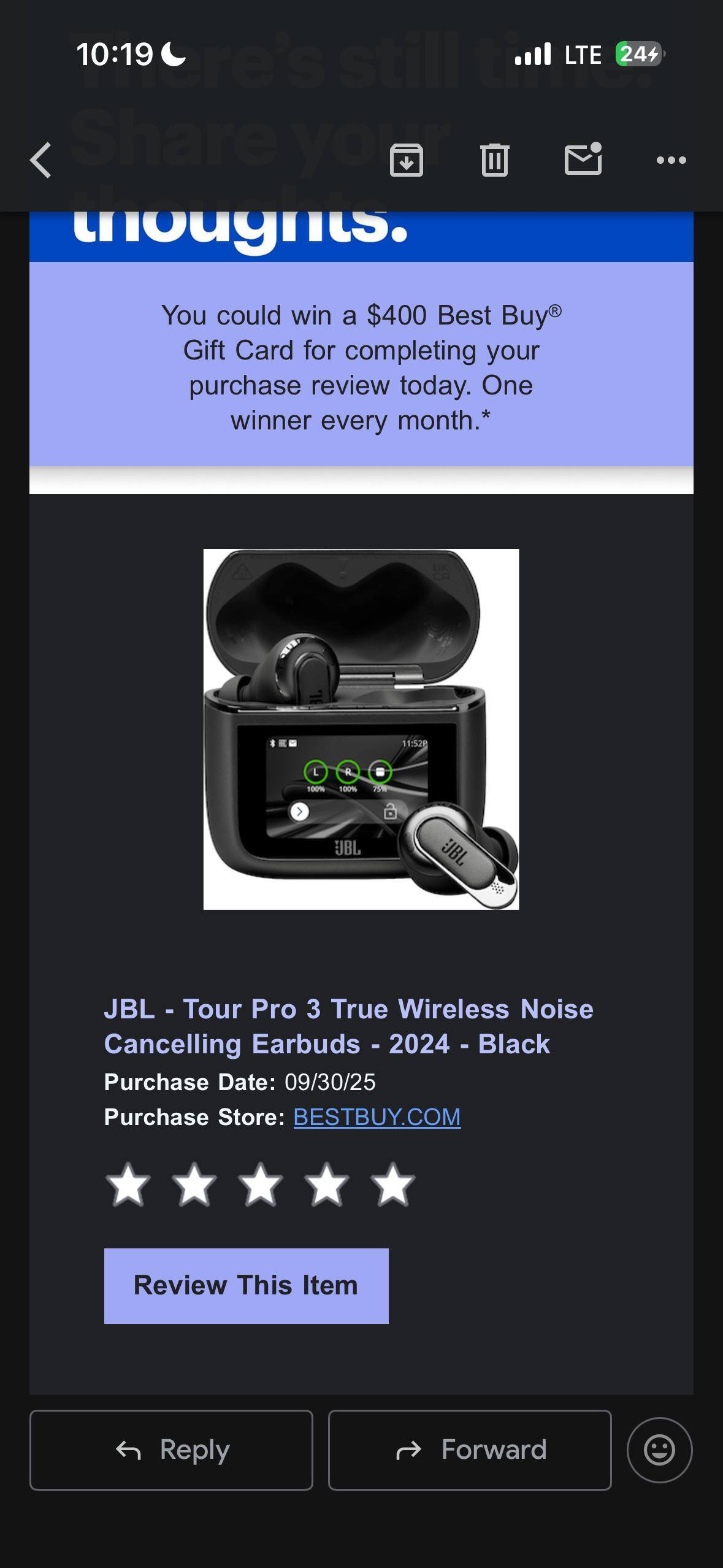
Task: Reply to this email
Action: pyautogui.click(x=171, y=1450)
